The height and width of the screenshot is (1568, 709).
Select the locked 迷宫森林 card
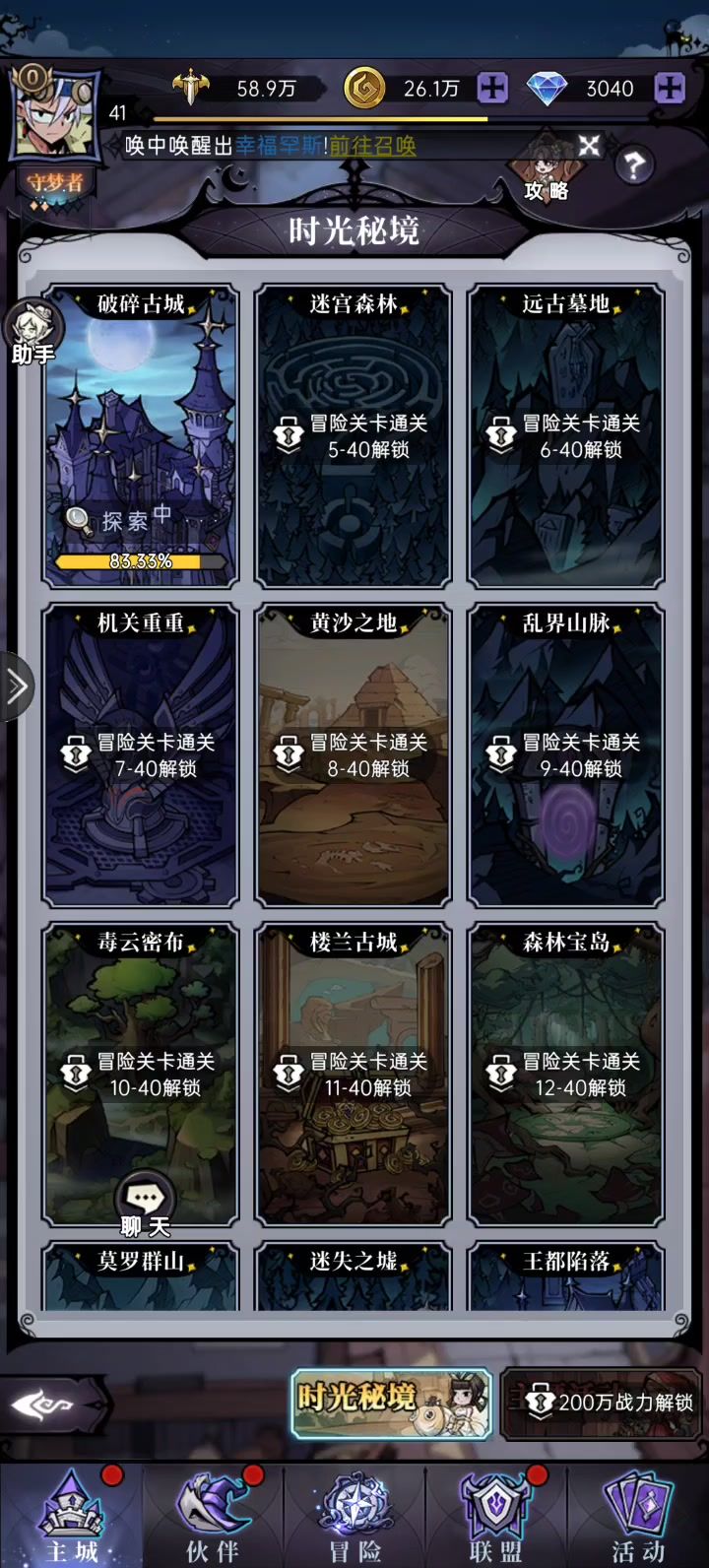(x=354, y=438)
